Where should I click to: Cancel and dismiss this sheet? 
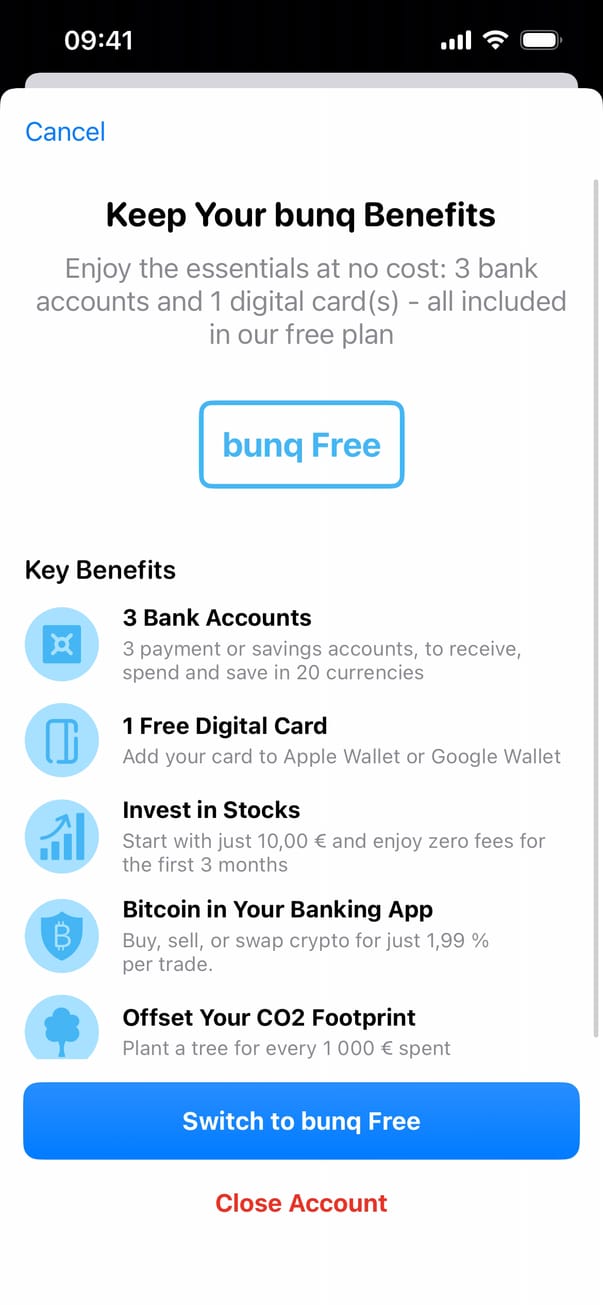pos(65,132)
